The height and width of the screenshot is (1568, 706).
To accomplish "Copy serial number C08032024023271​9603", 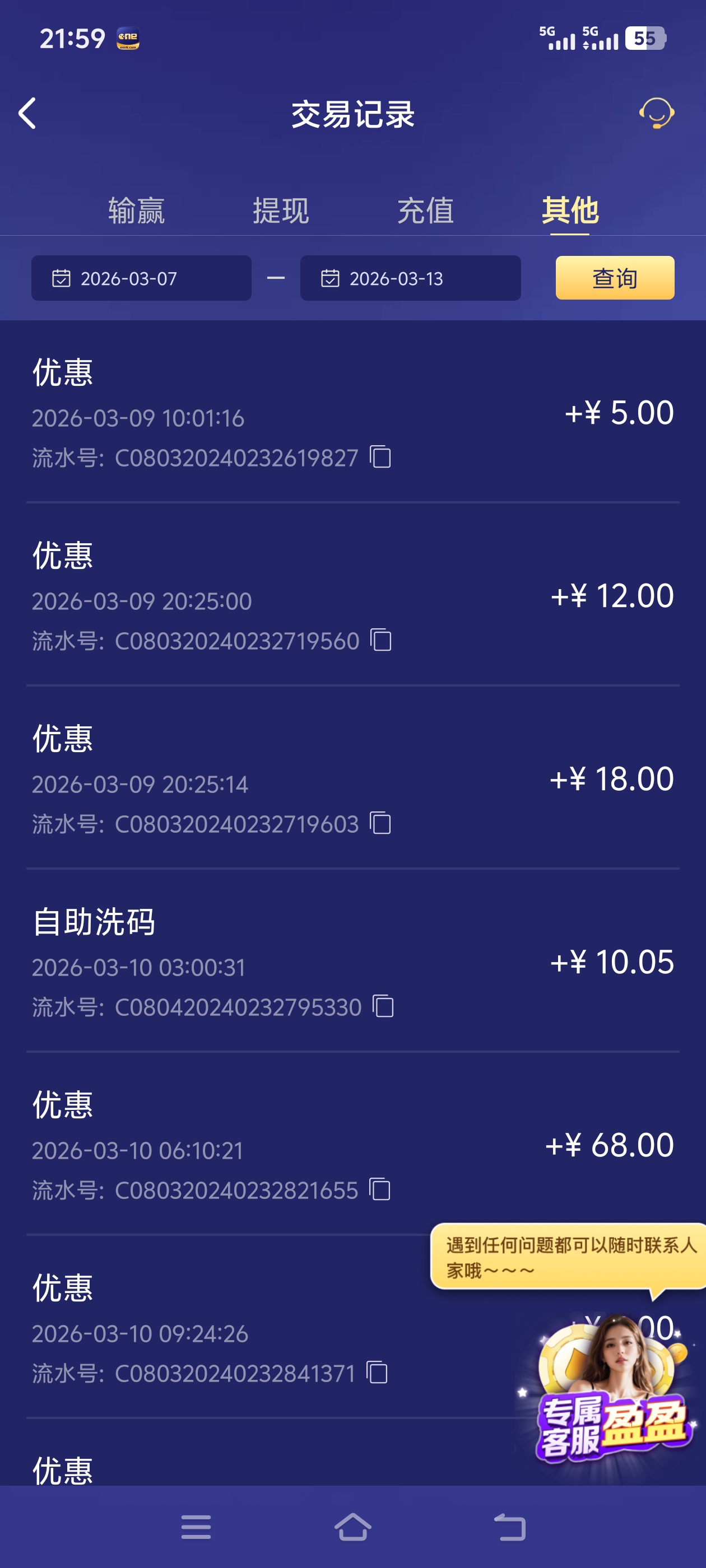I will point(380,824).
